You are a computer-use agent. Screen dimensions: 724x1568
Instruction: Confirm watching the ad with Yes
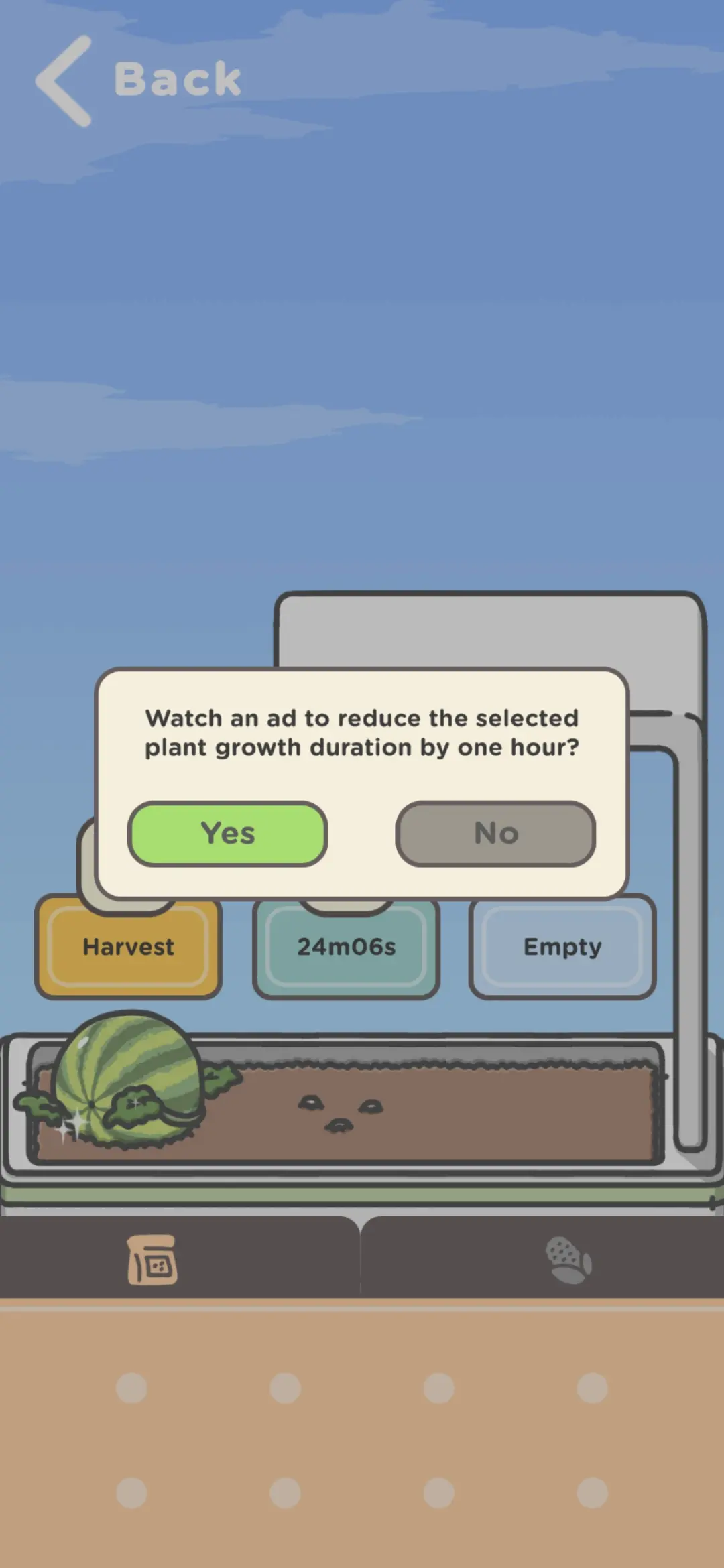click(x=227, y=834)
